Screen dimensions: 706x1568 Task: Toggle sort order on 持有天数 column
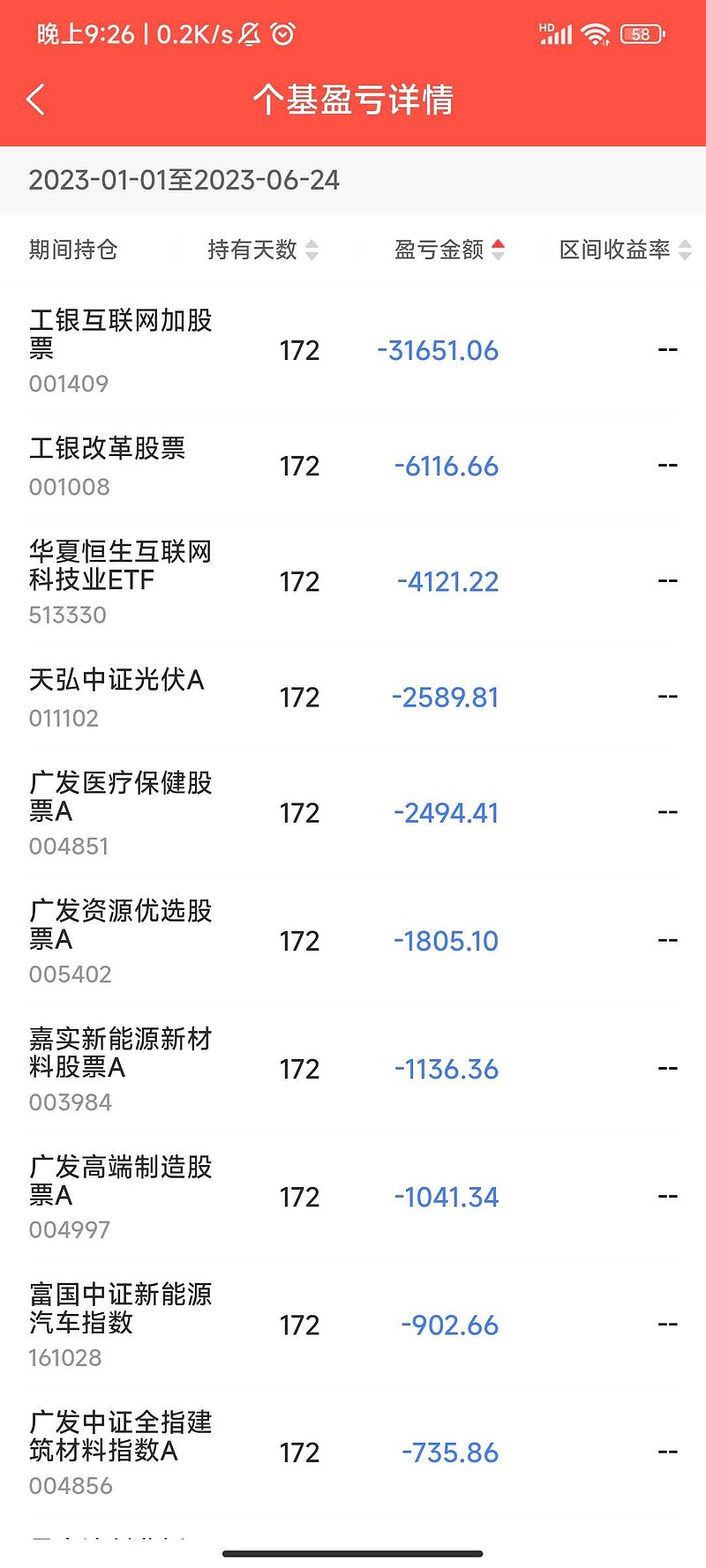[312, 250]
